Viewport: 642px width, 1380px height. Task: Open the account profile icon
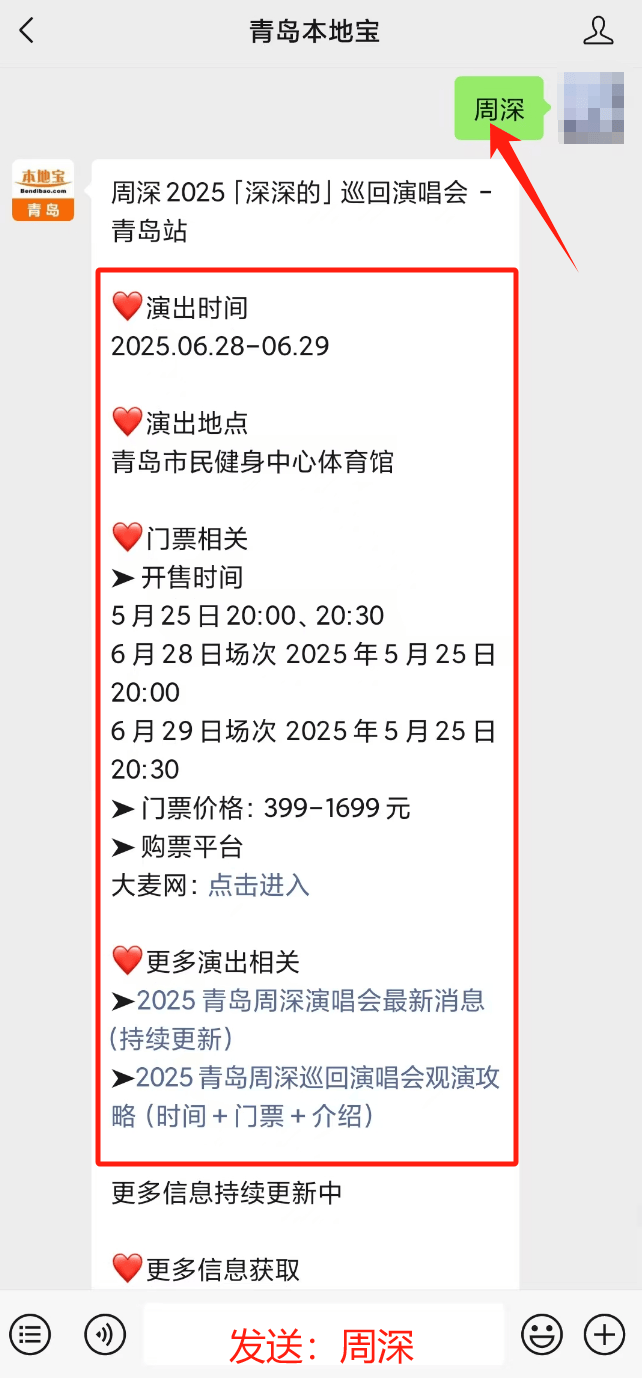[x=598, y=31]
